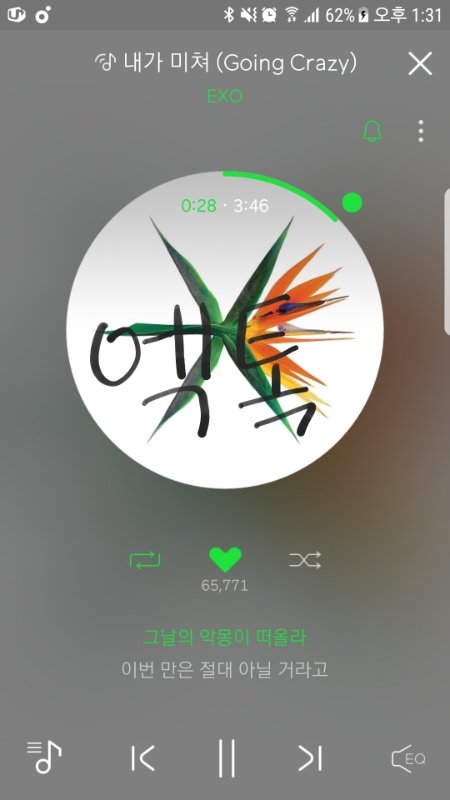Image resolution: width=450 pixels, height=800 pixels.
Task: Open the full lyrics view
Action: coord(225,653)
